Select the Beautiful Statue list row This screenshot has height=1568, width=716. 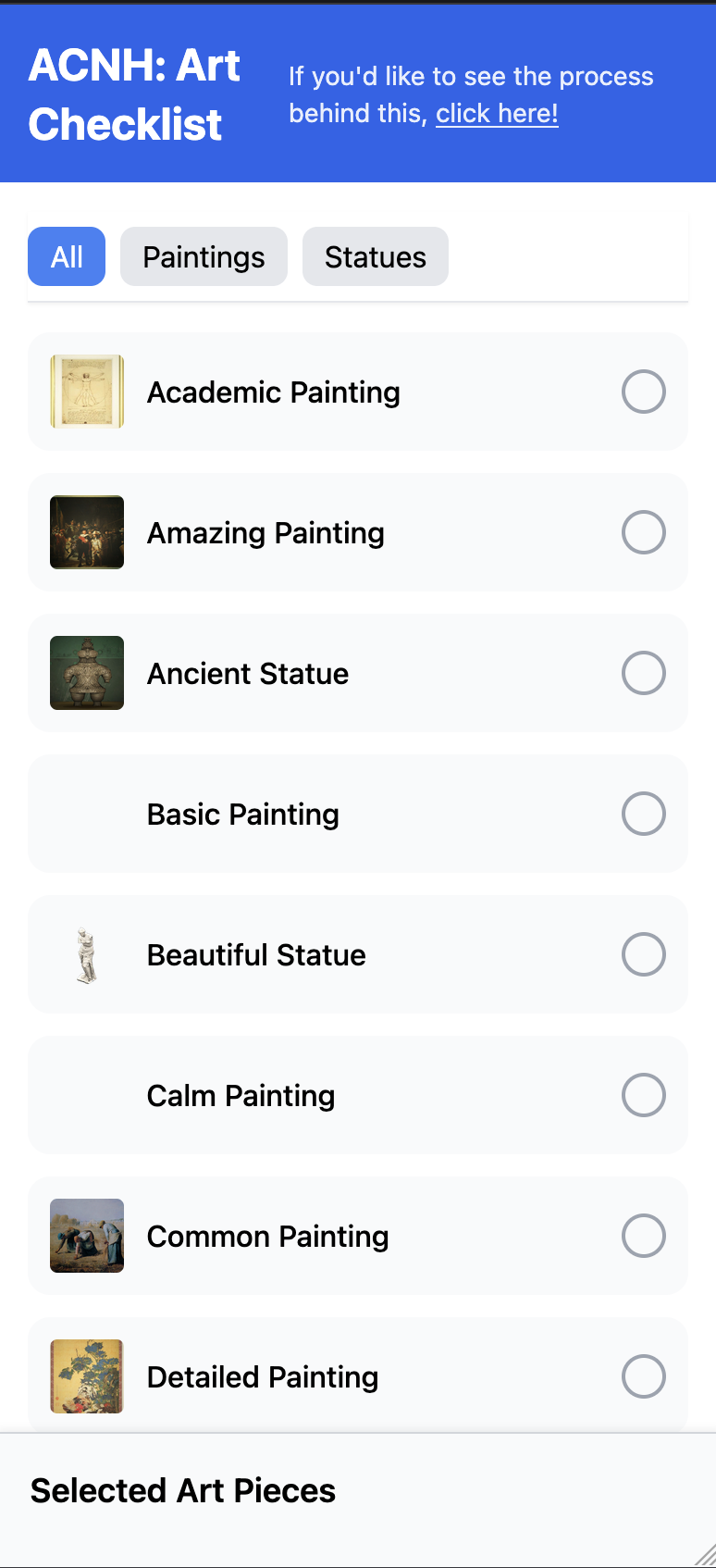tap(358, 954)
